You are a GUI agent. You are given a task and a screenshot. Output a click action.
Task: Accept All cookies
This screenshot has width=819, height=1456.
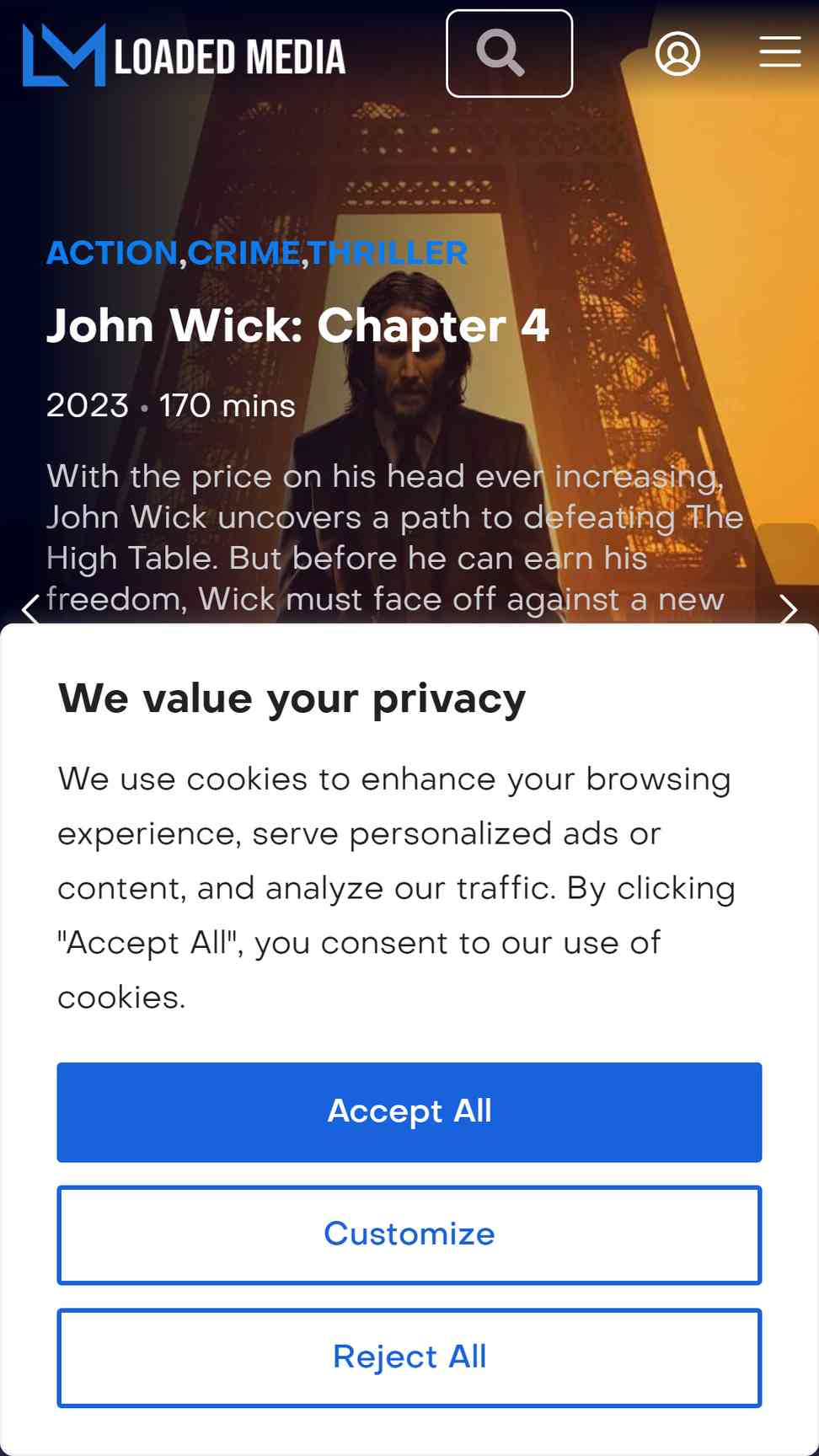pos(409,1111)
